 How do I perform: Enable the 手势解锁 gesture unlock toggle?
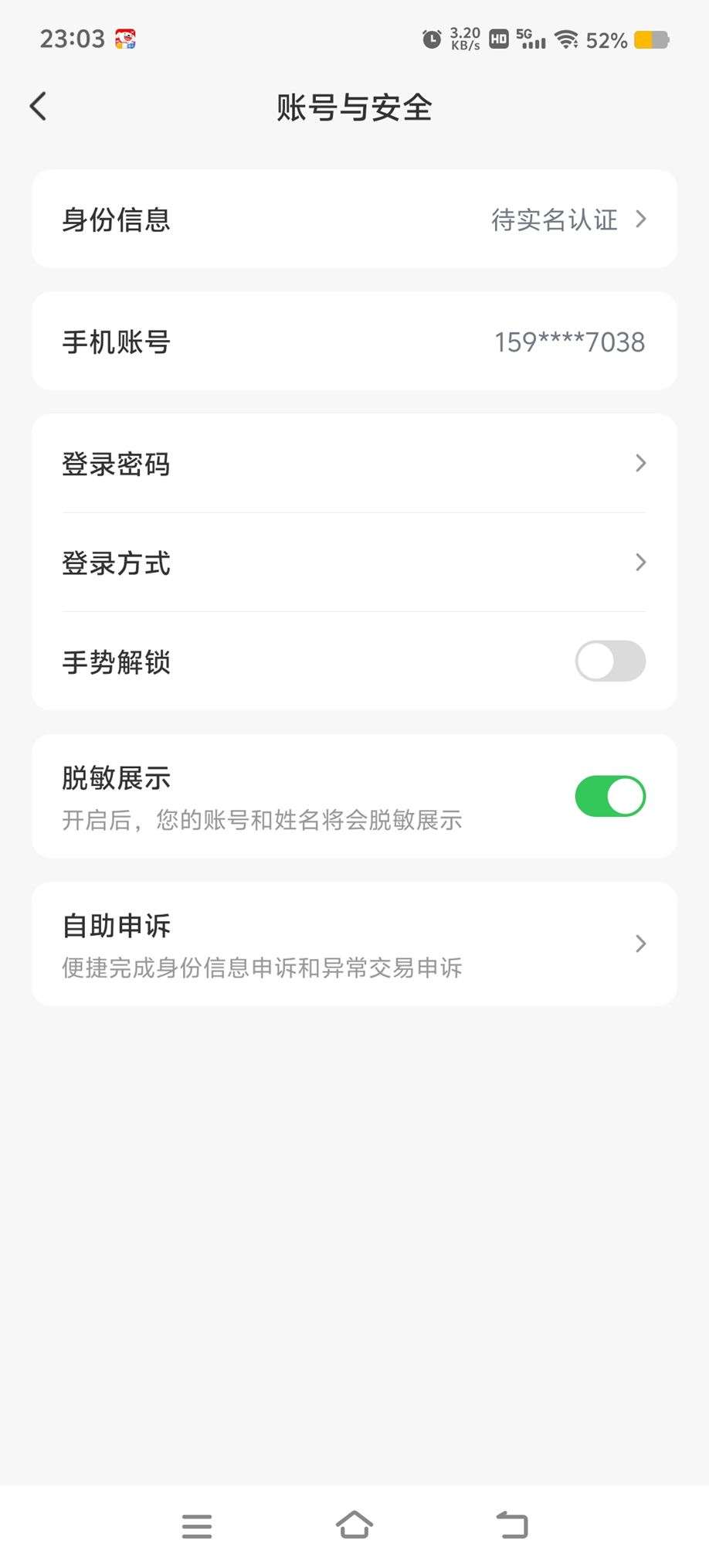pyautogui.click(x=609, y=662)
